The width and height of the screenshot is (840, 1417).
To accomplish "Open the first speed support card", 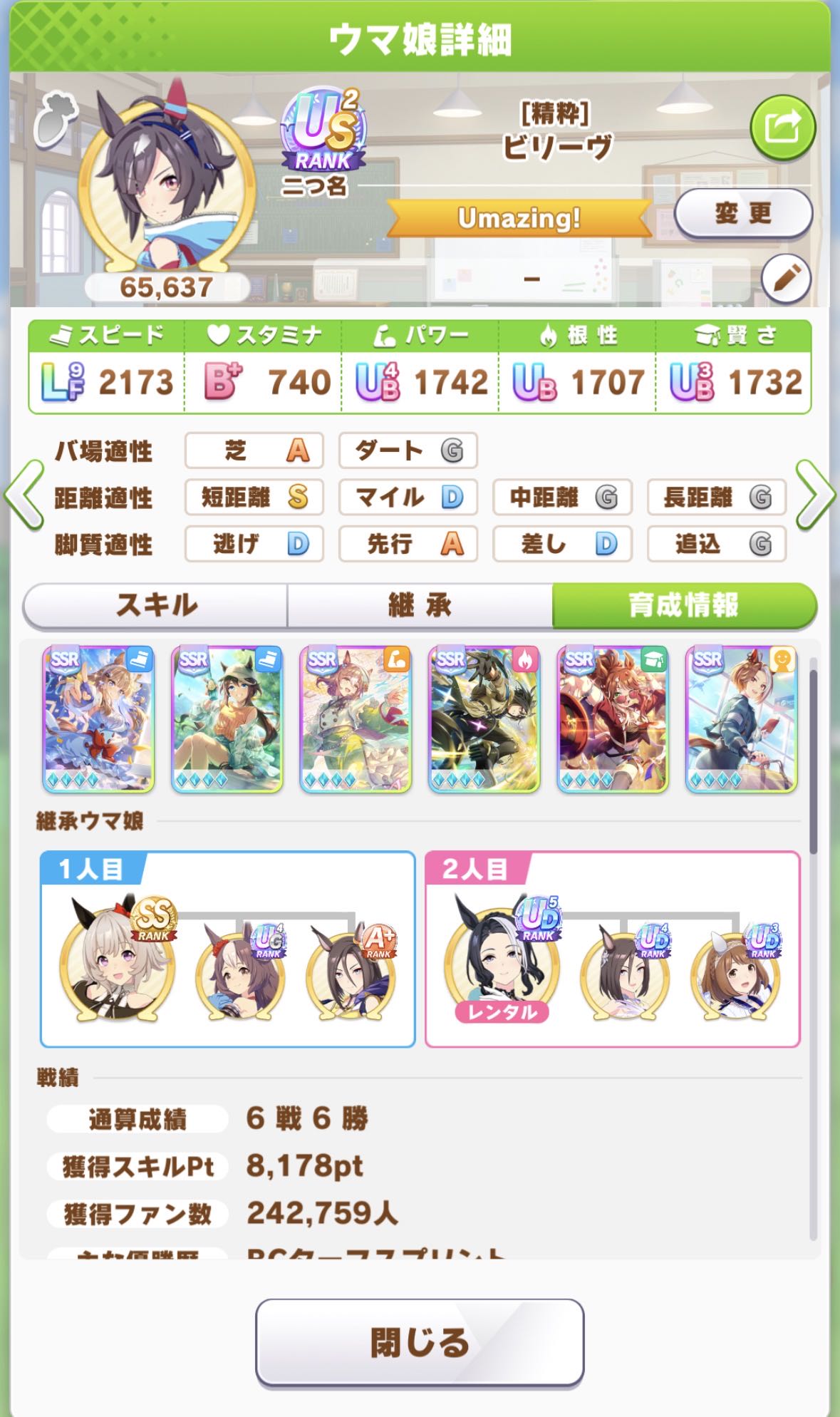I will (98, 718).
